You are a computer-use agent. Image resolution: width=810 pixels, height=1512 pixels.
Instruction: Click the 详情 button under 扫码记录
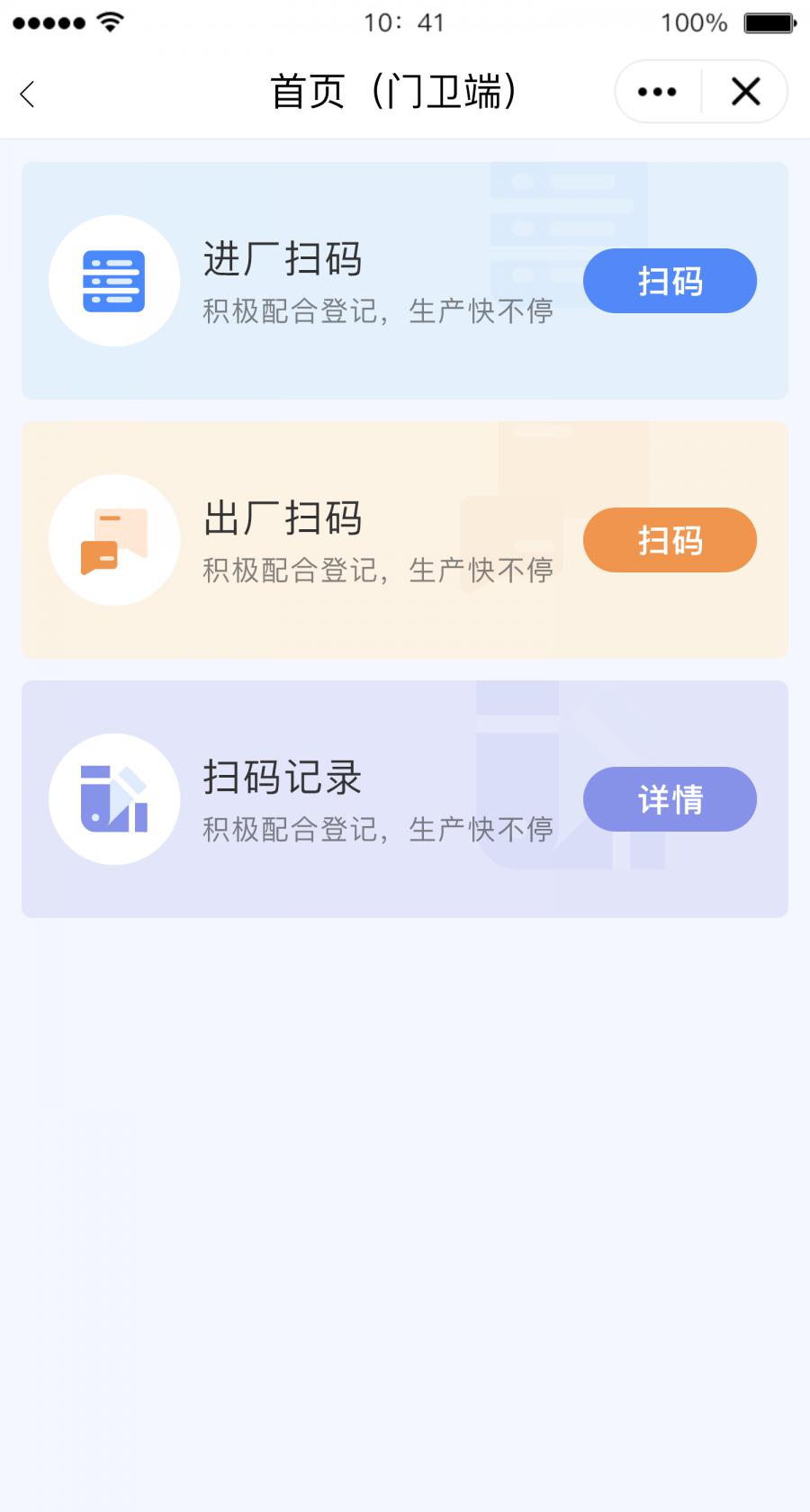(x=670, y=799)
